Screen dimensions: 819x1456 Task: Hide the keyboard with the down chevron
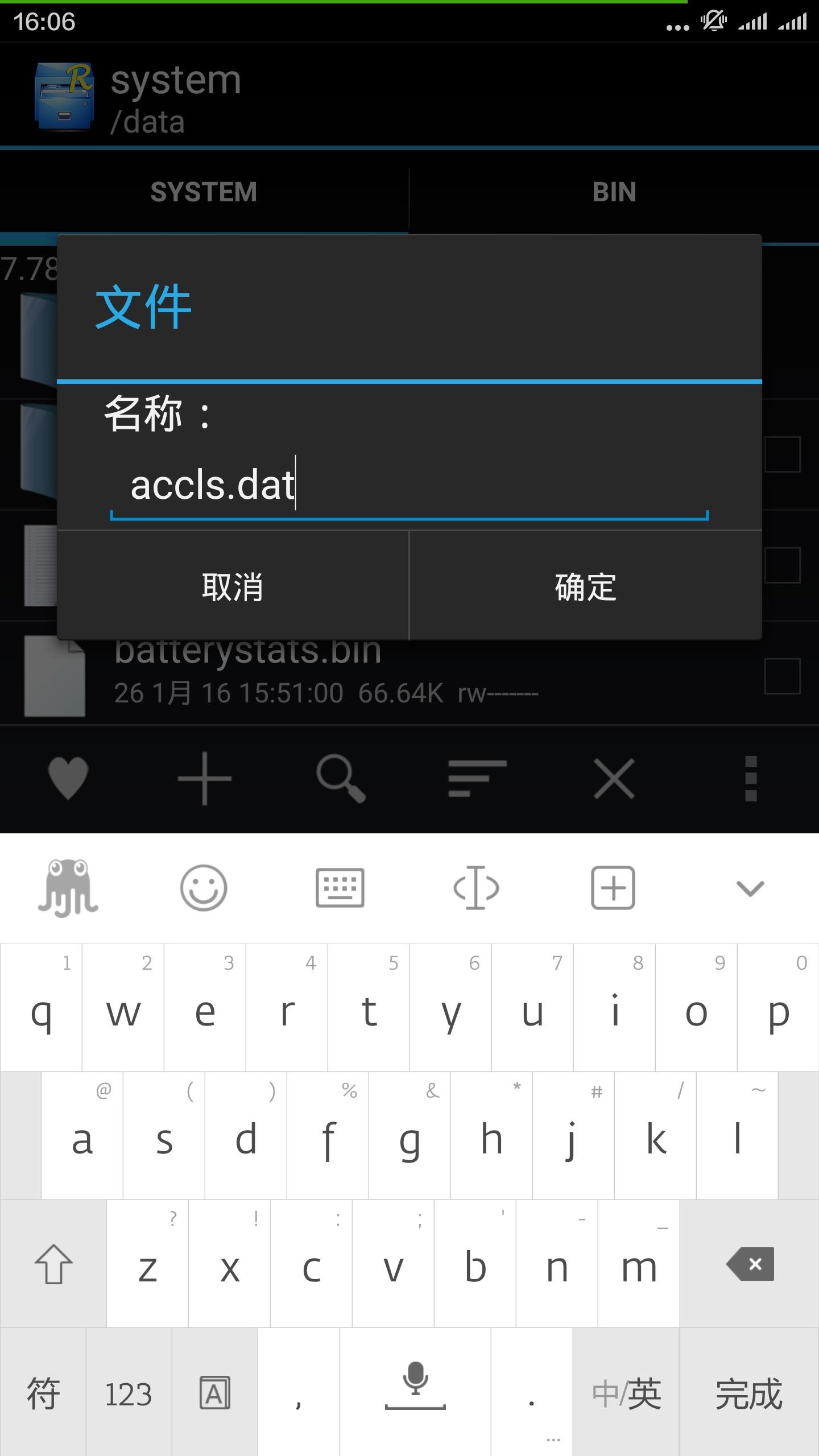[x=750, y=888]
